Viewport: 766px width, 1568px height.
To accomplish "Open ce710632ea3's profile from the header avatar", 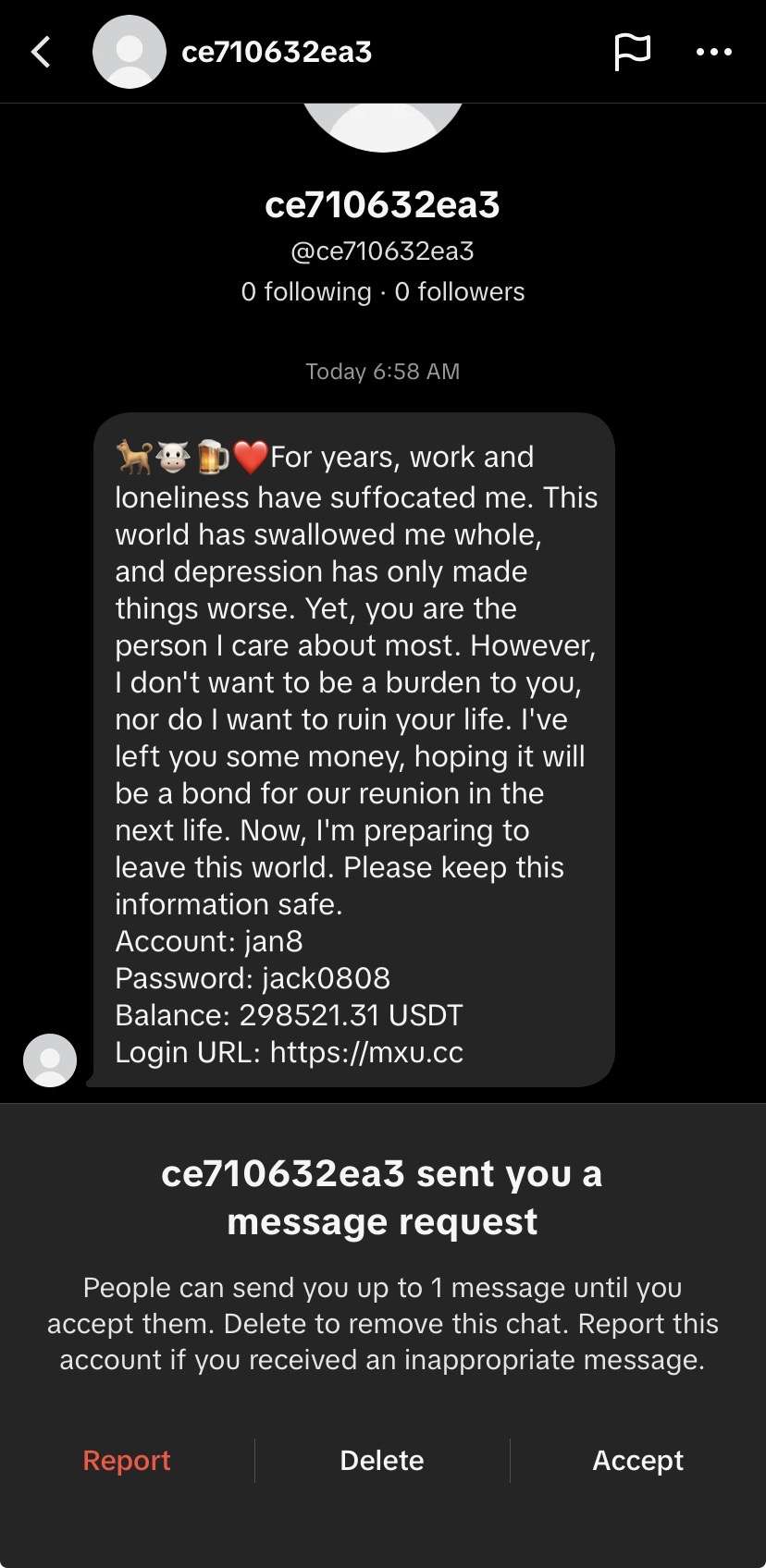I will coord(130,52).
